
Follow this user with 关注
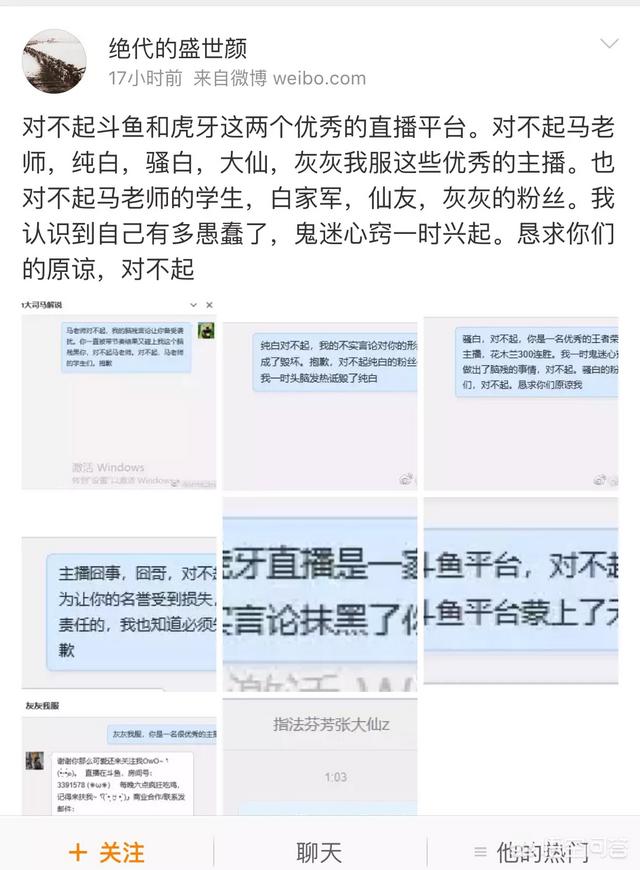106,852
